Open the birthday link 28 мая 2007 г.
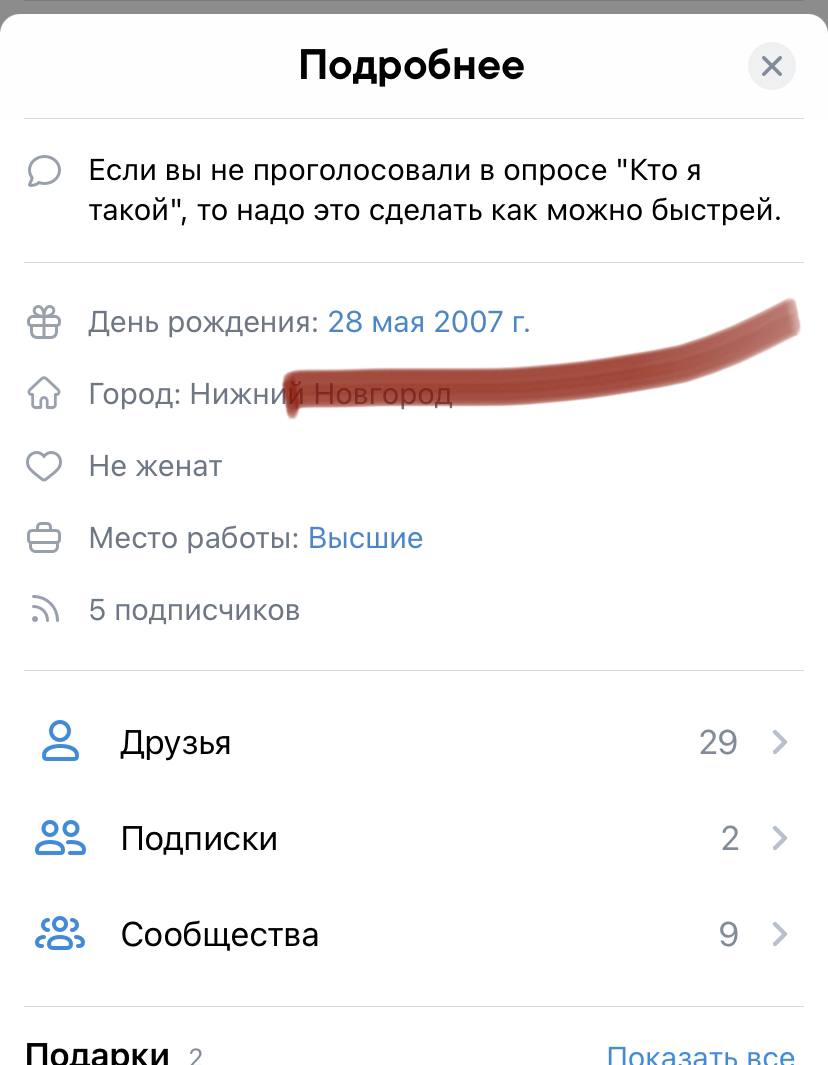The width and height of the screenshot is (828, 1065). (x=428, y=322)
